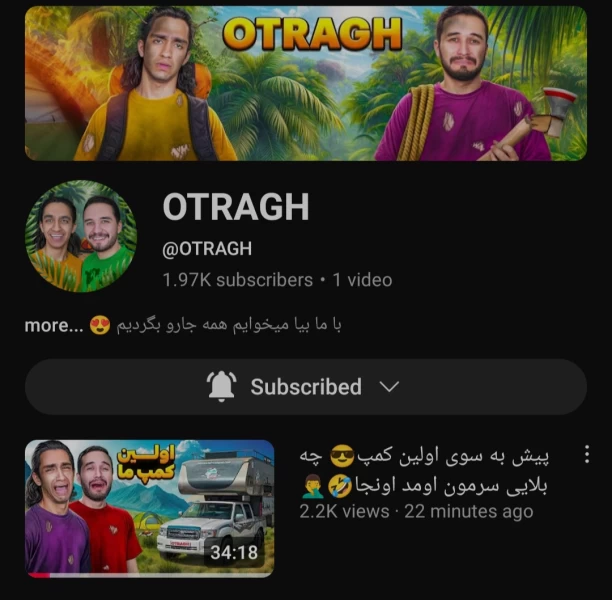The height and width of the screenshot is (600, 612).
Task: Play the 34:18 camping video thumbnail
Action: click(149, 508)
